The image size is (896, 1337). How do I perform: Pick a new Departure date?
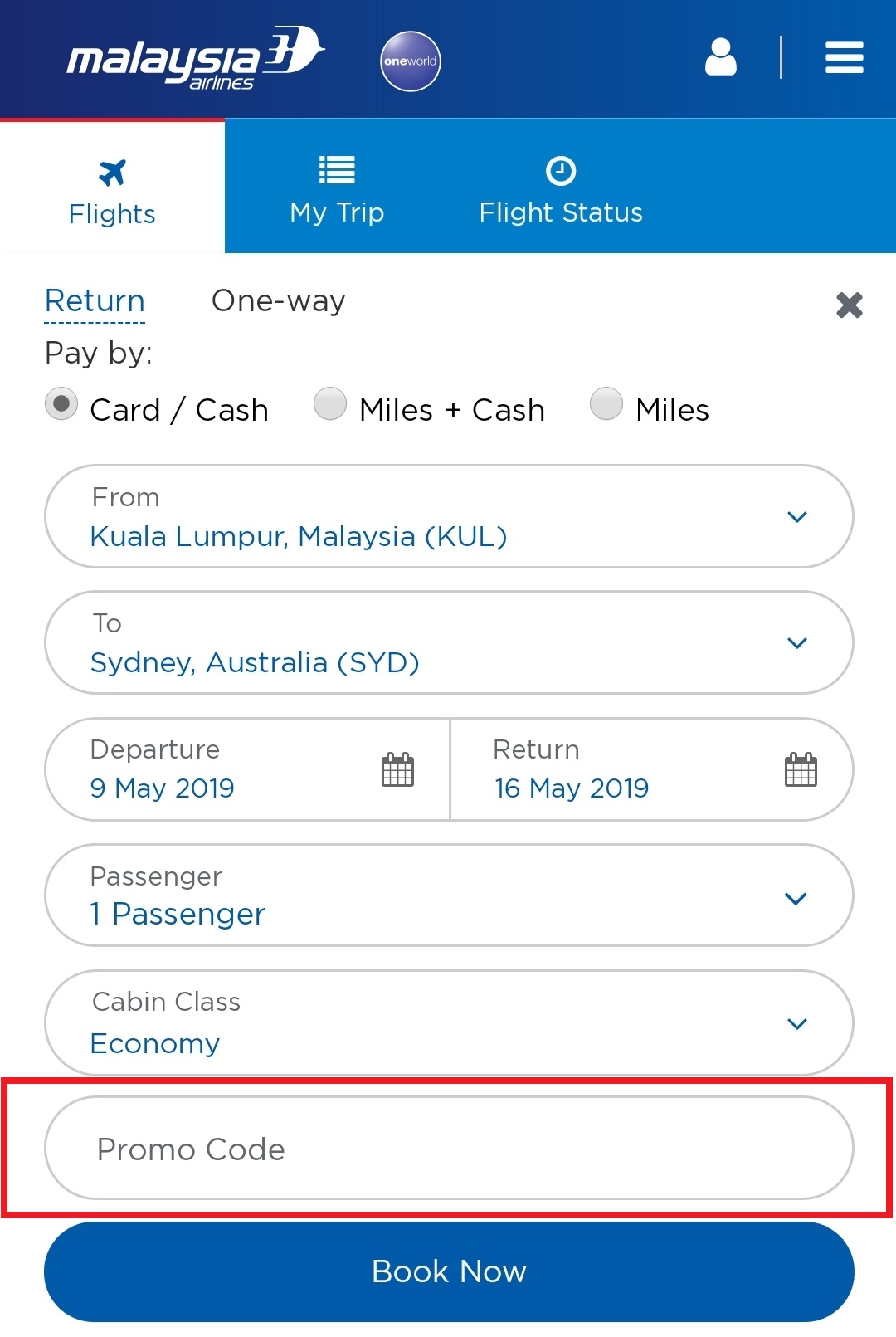(x=247, y=770)
